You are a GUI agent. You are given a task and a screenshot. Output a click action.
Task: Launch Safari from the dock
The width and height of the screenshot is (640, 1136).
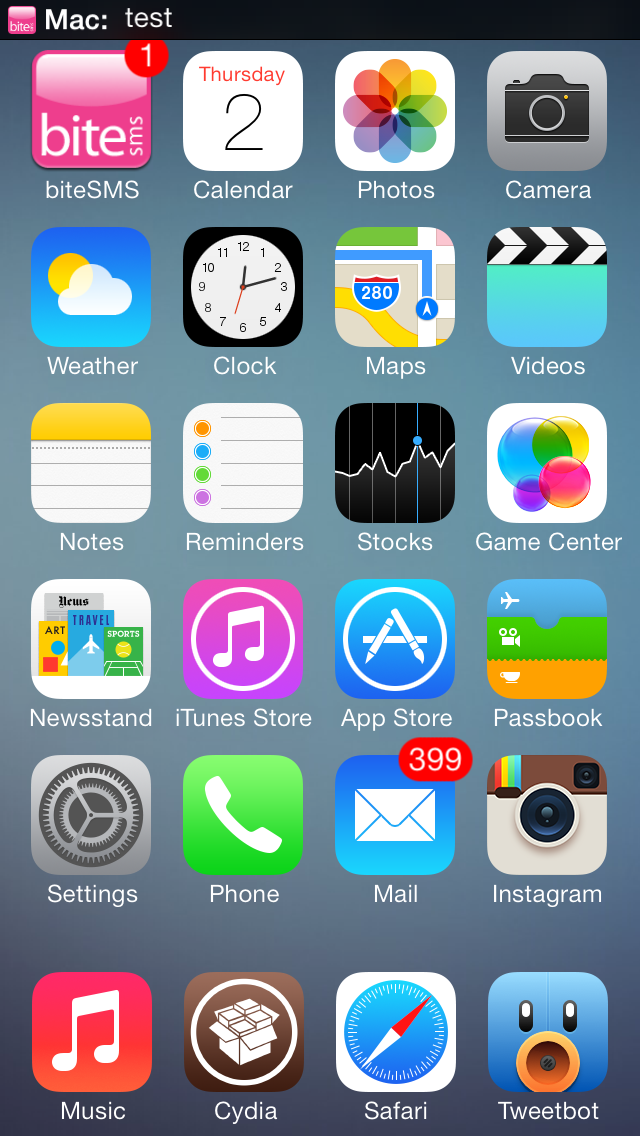[396, 1032]
